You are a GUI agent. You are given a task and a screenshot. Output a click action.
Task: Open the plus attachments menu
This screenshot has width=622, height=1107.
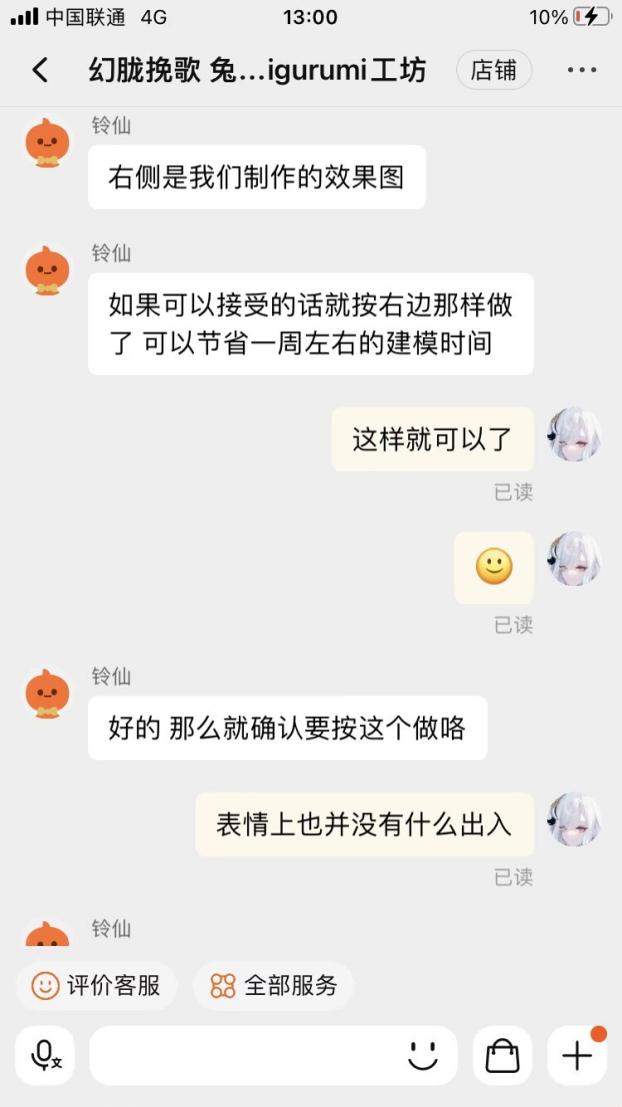pyautogui.click(x=577, y=1056)
